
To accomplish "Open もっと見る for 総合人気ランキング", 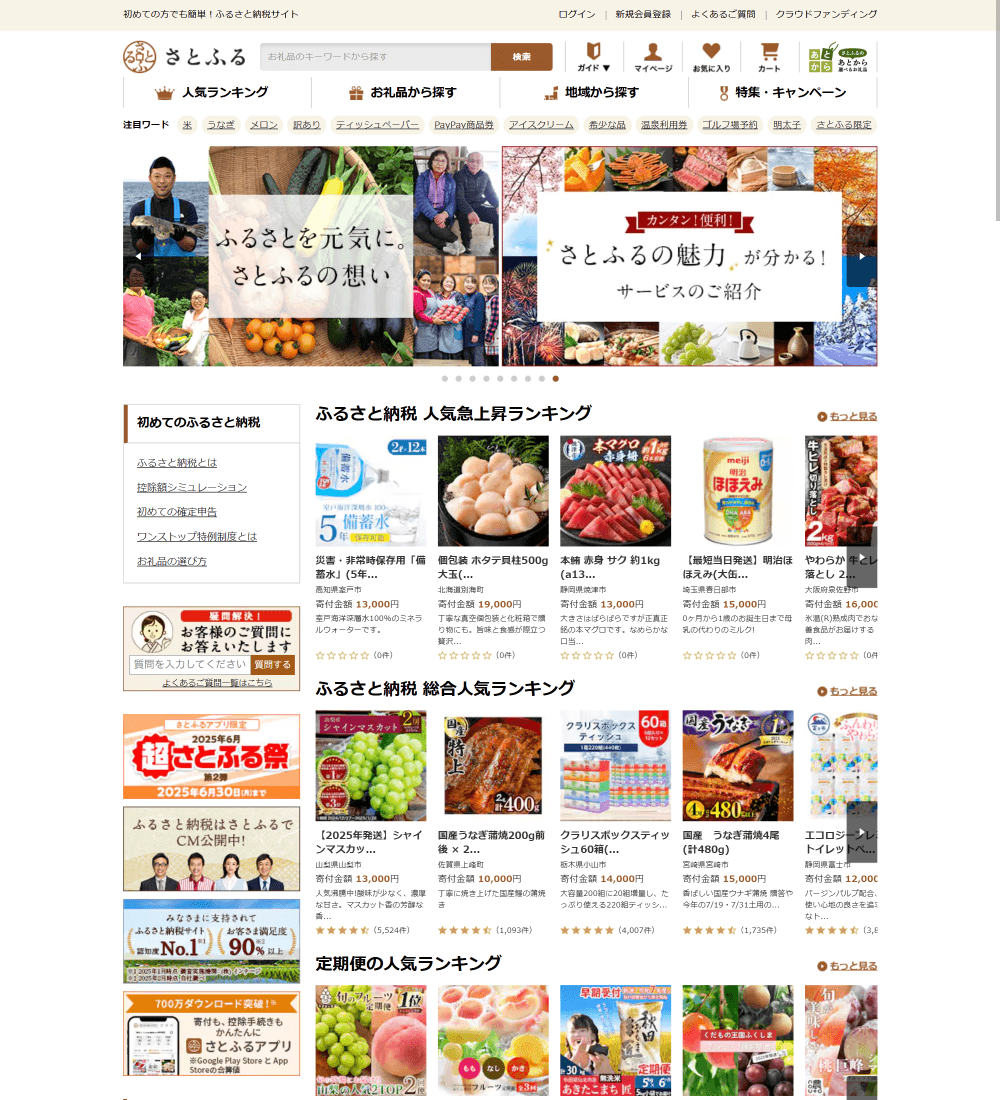I will [x=847, y=691].
